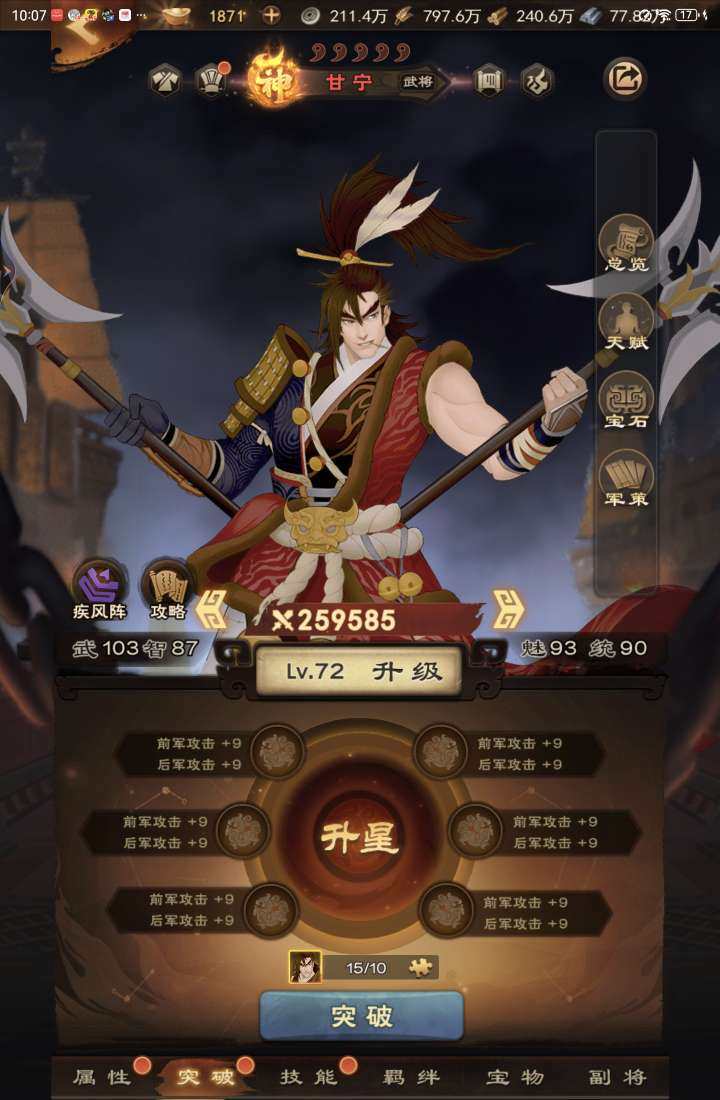Viewport: 720px width, 1100px height.
Task: Open the 军策 strategy panel
Action: 626,479
